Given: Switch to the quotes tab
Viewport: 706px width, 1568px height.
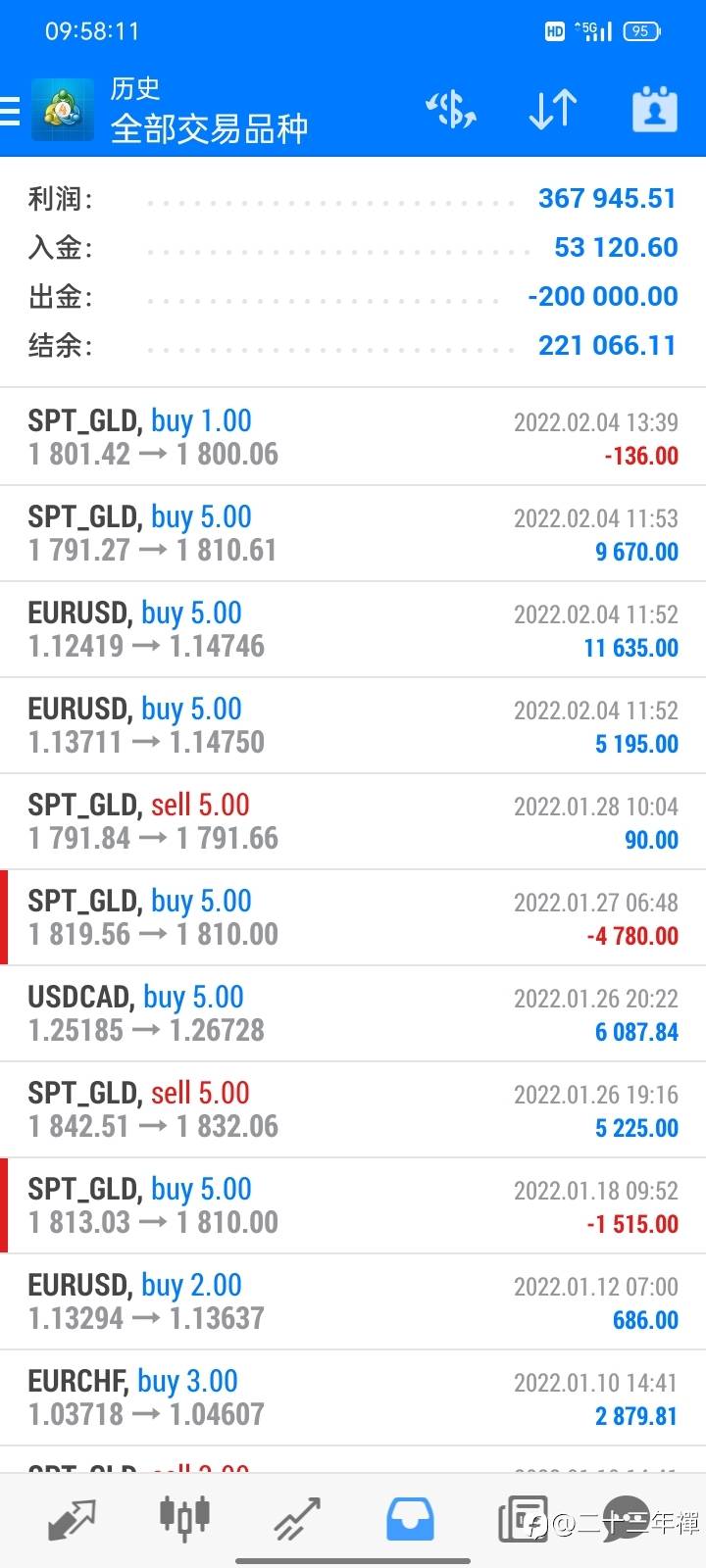Looking at the screenshot, I should 72,1519.
